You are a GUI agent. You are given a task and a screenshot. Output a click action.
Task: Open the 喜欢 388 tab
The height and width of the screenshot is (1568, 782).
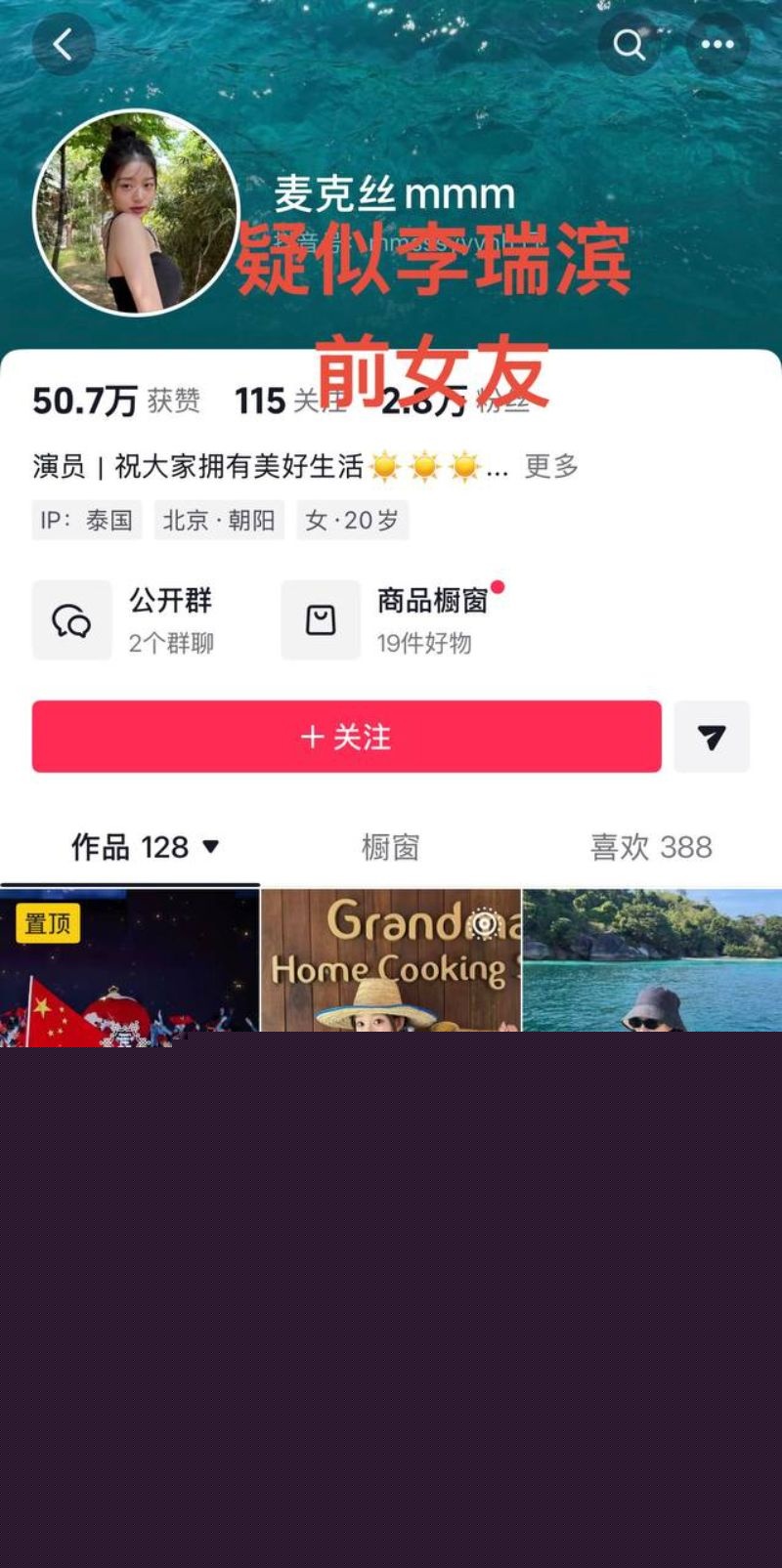point(649,847)
